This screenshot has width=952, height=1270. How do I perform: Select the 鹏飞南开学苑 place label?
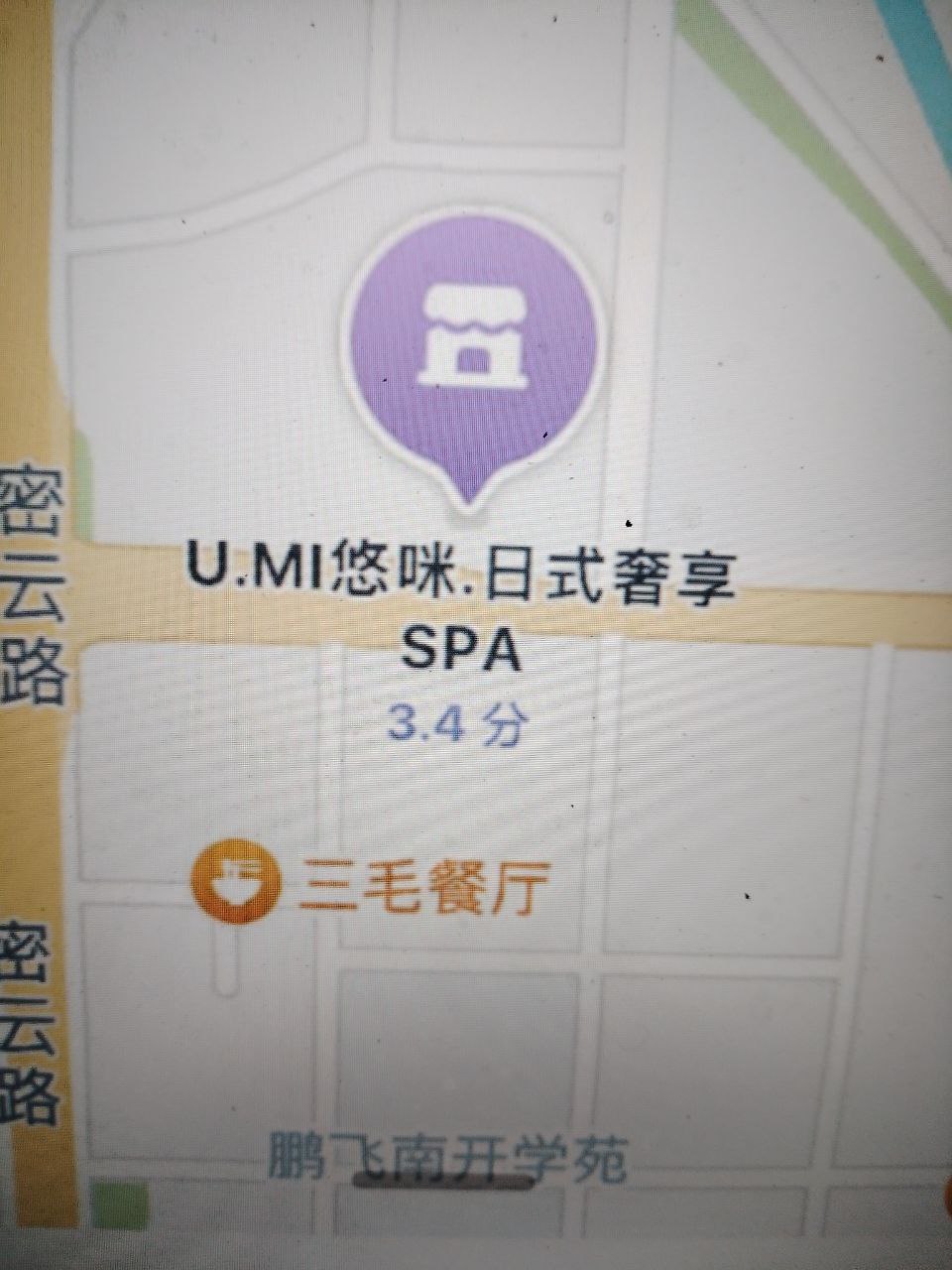click(x=448, y=1158)
